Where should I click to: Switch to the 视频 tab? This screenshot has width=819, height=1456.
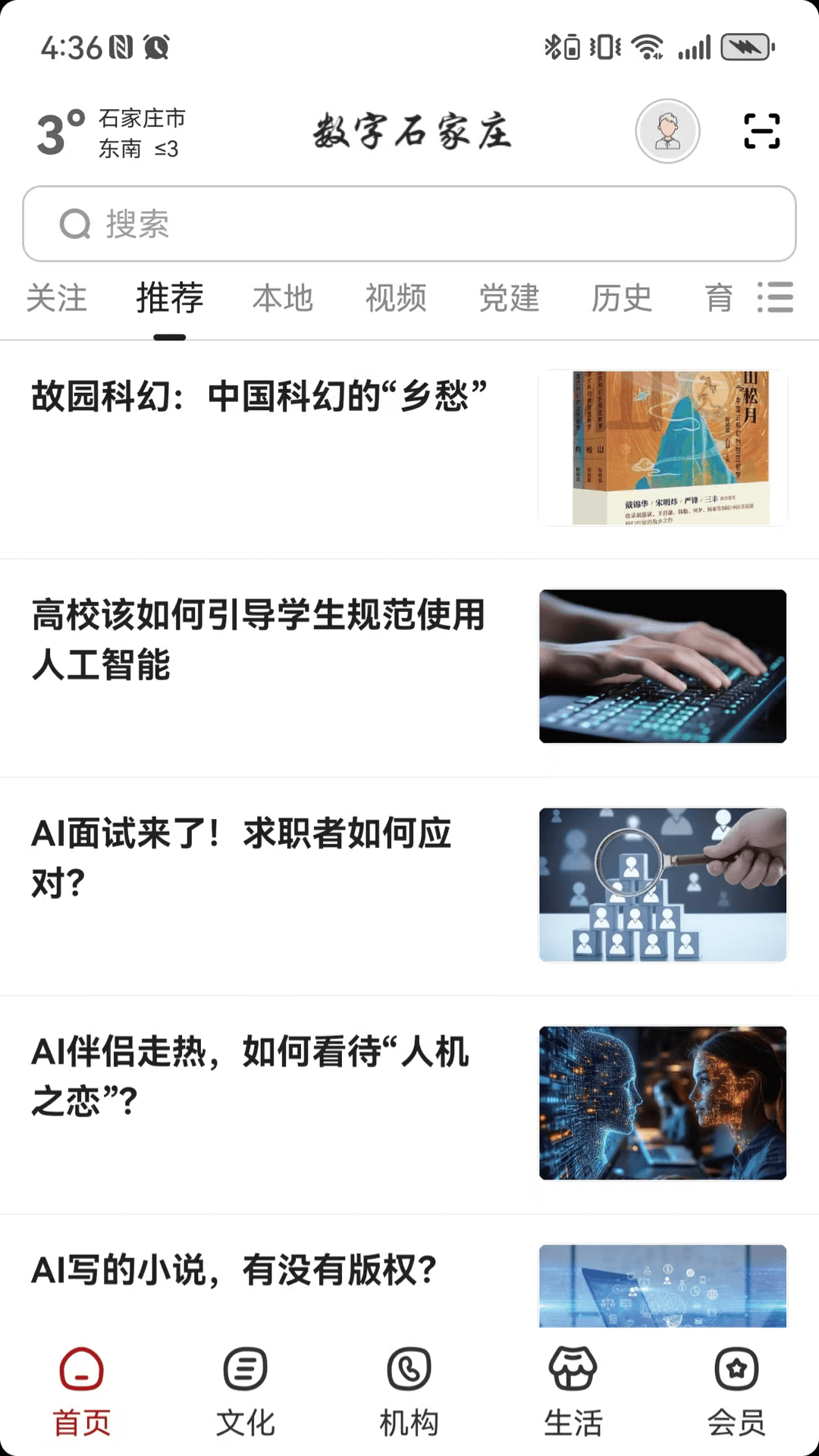point(396,298)
